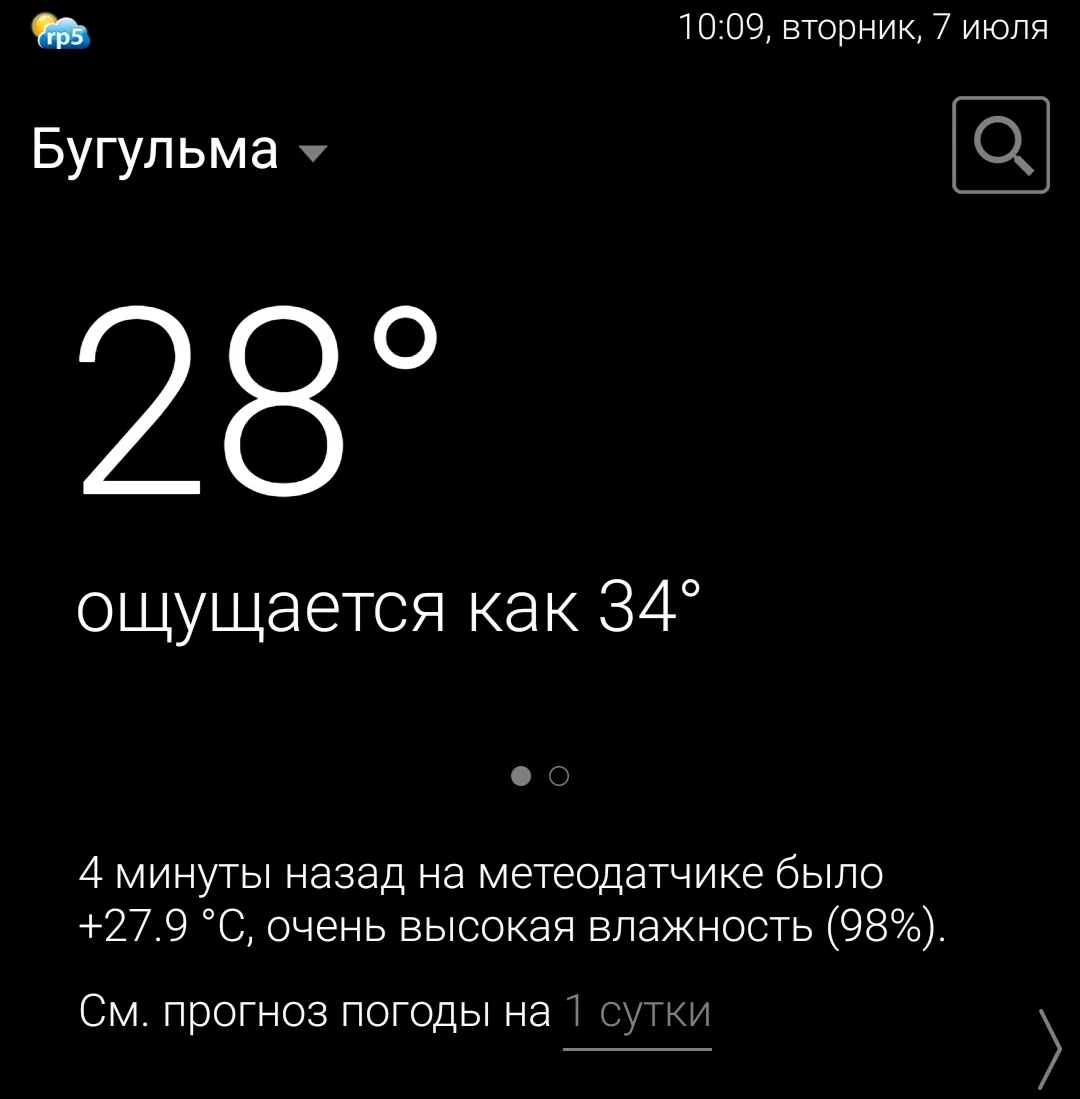Use the page dot slider control

click(540, 775)
